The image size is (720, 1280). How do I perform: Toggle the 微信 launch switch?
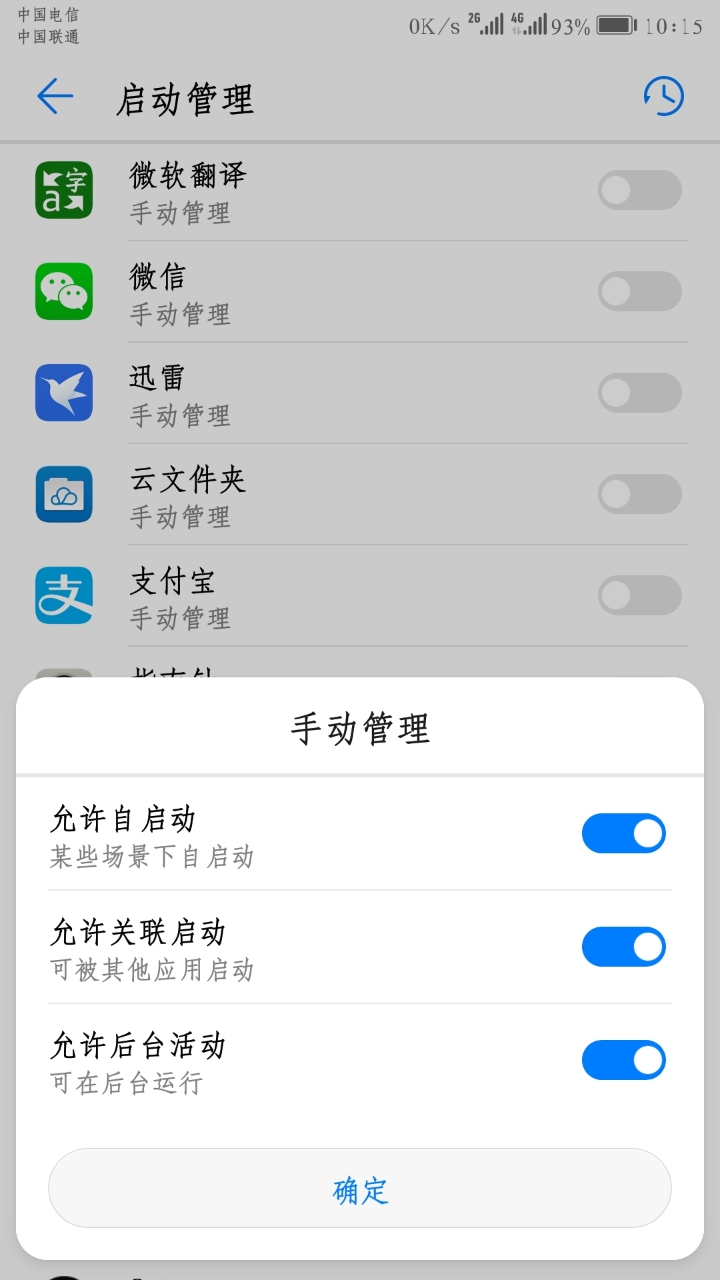[639, 291]
